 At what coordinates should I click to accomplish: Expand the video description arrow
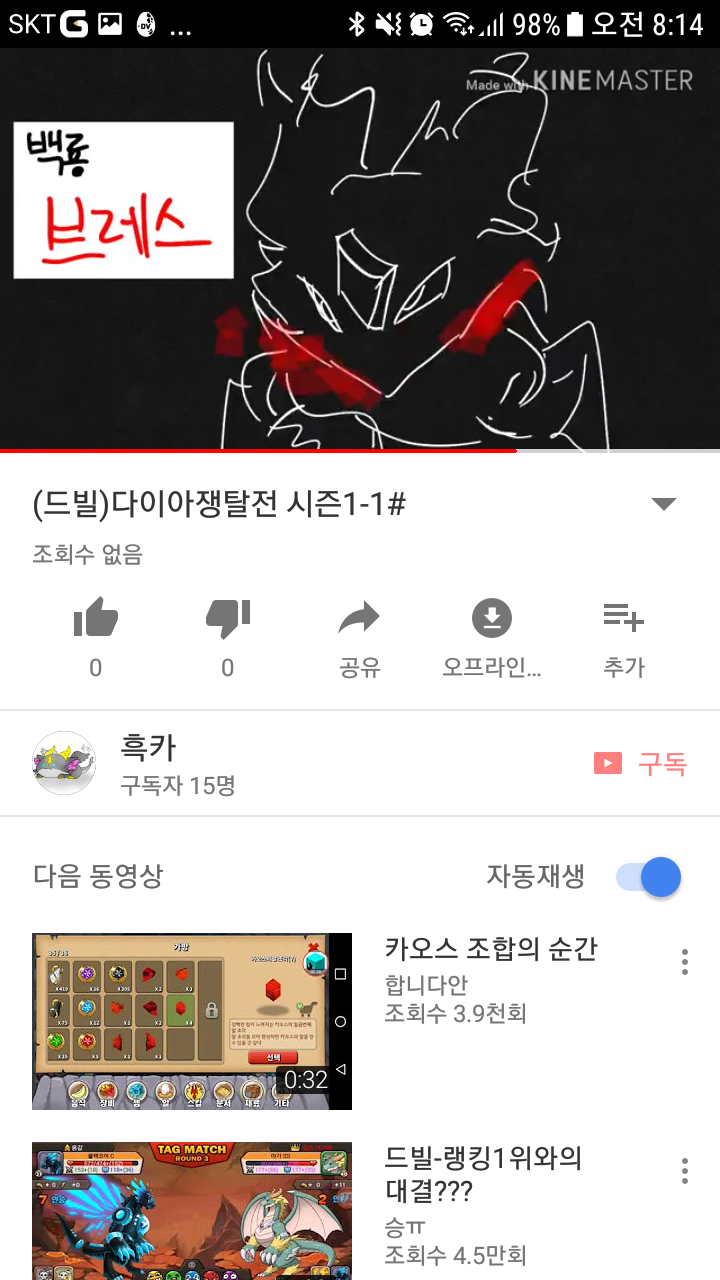point(664,504)
